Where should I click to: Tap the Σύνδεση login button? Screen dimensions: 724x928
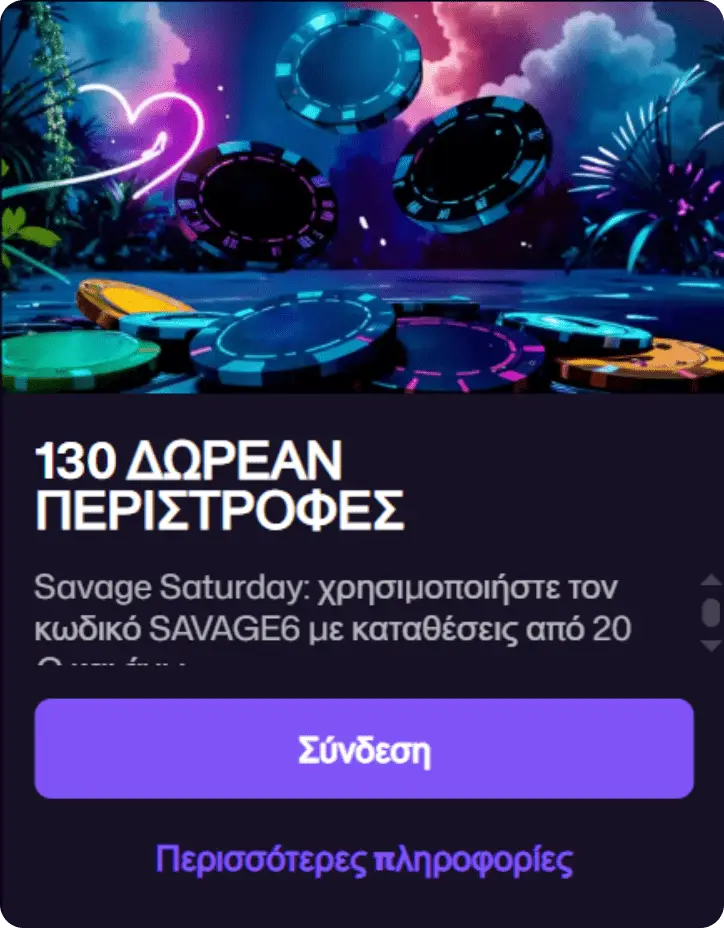pos(364,749)
